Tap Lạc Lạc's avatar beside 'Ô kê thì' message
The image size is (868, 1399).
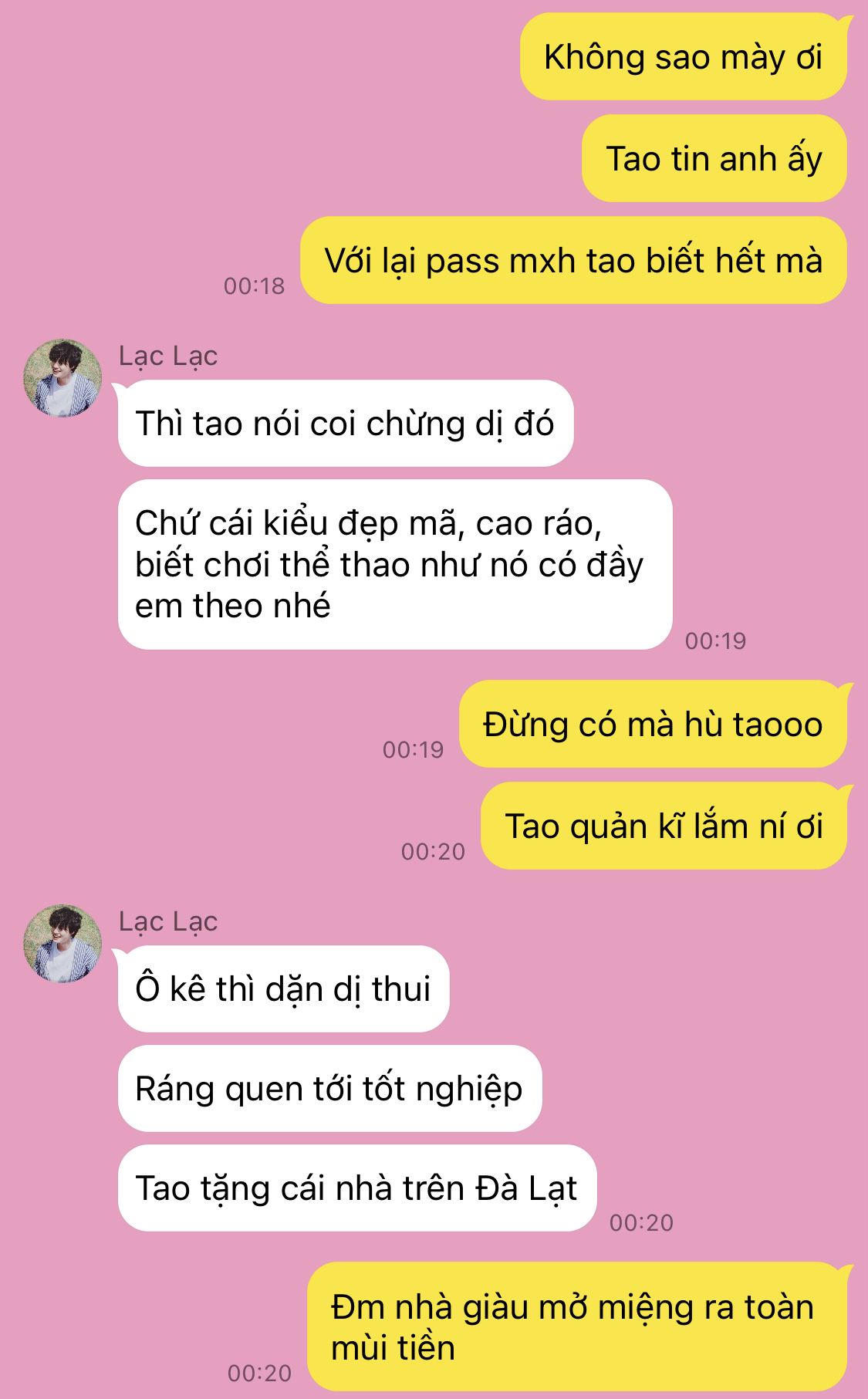[x=63, y=943]
